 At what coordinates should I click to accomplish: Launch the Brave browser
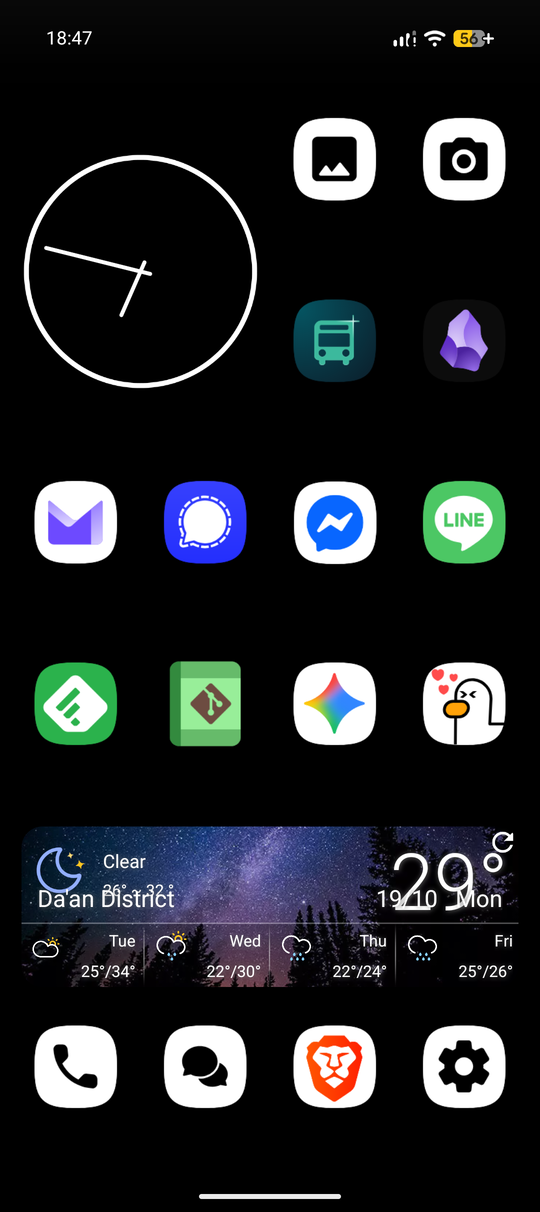click(x=335, y=1067)
